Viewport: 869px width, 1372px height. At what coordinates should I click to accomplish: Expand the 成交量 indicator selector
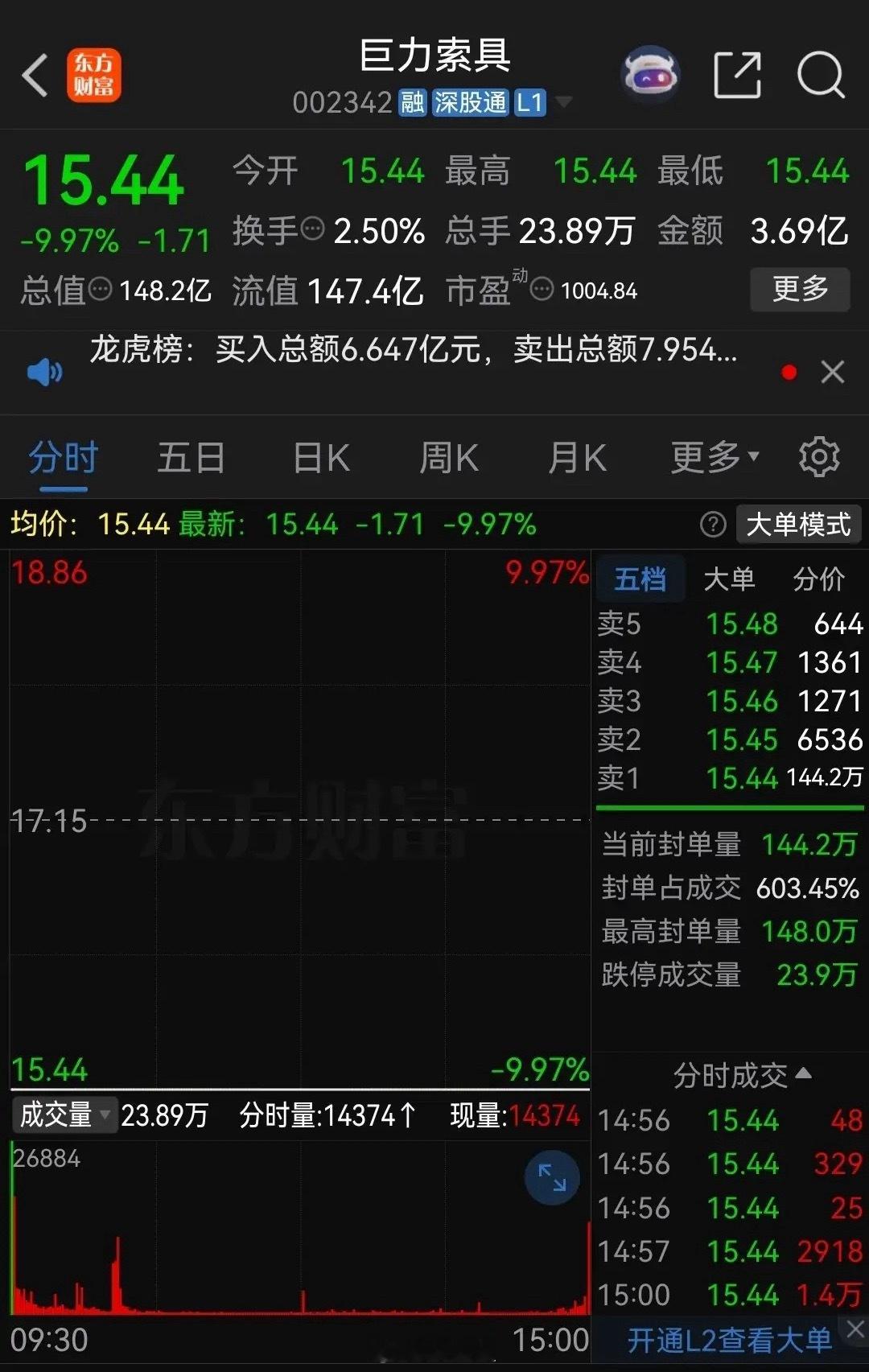click(x=64, y=1116)
